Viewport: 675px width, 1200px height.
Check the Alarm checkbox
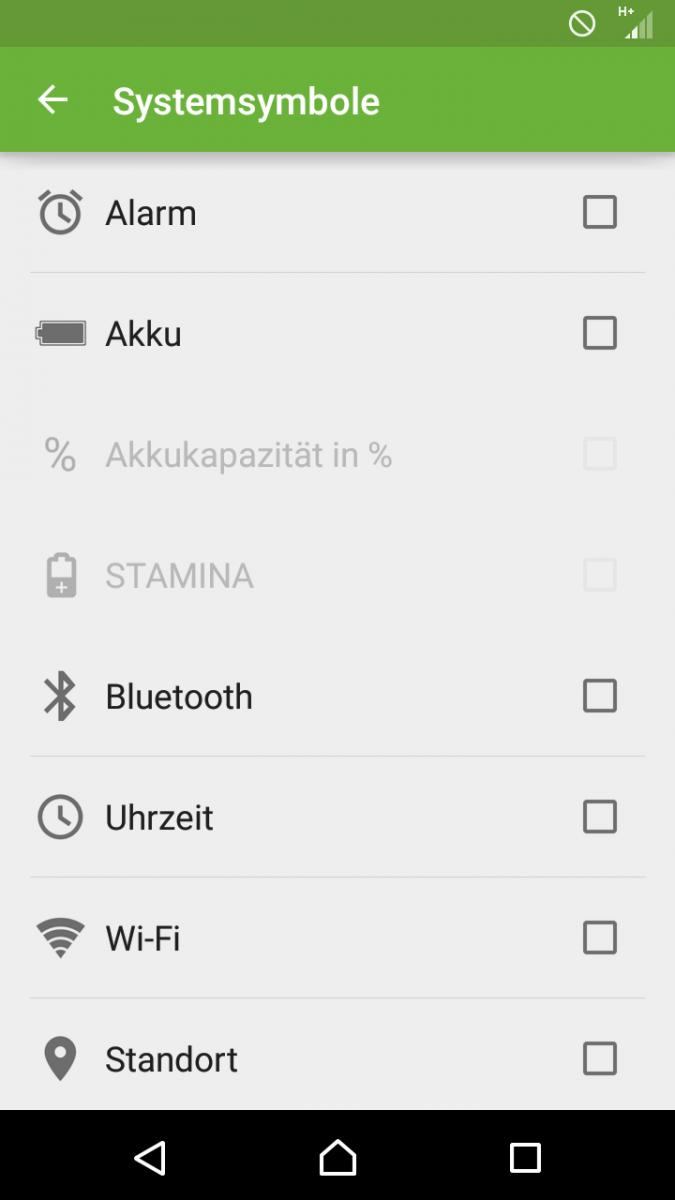600,212
